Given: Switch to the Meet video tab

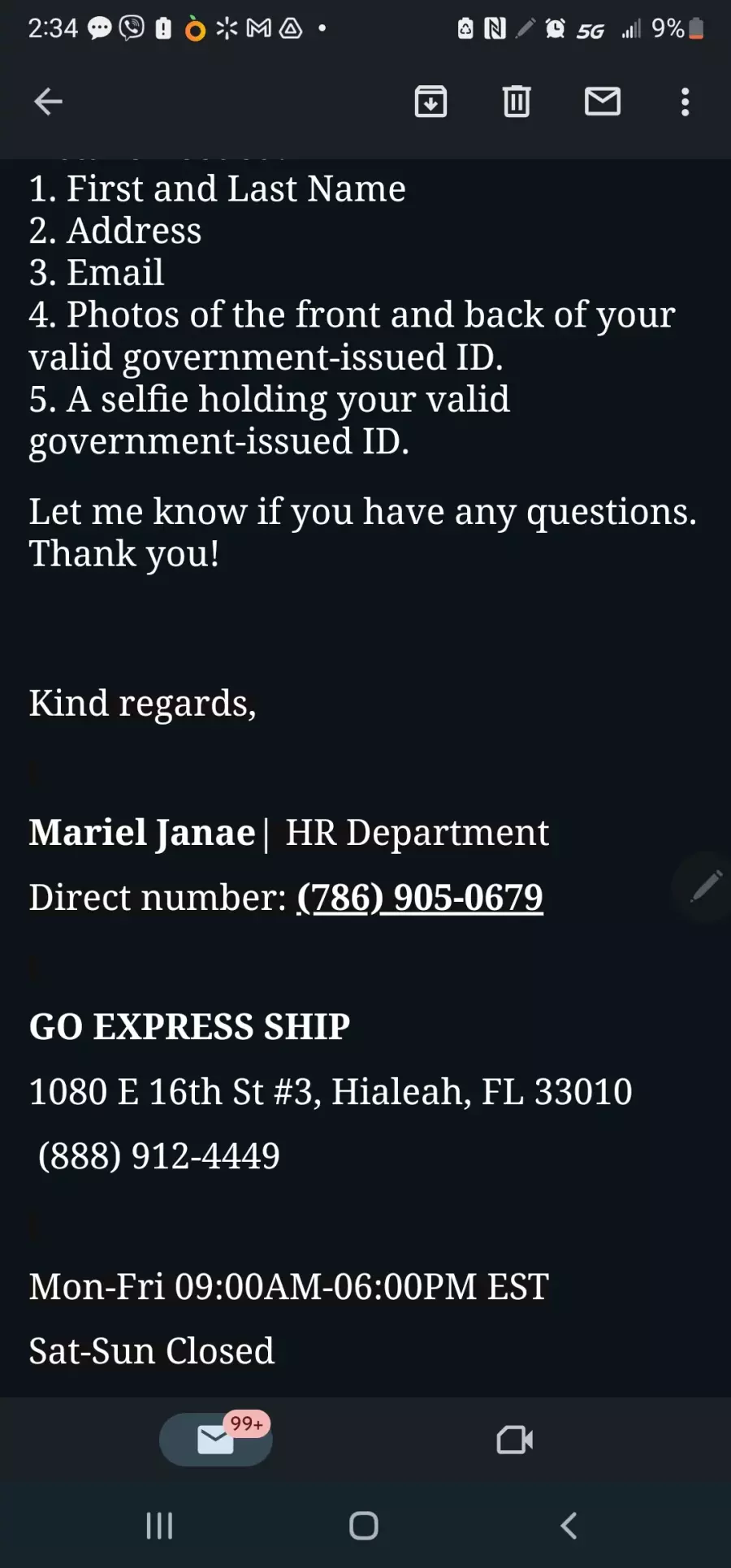Looking at the screenshot, I should click(x=515, y=1440).
